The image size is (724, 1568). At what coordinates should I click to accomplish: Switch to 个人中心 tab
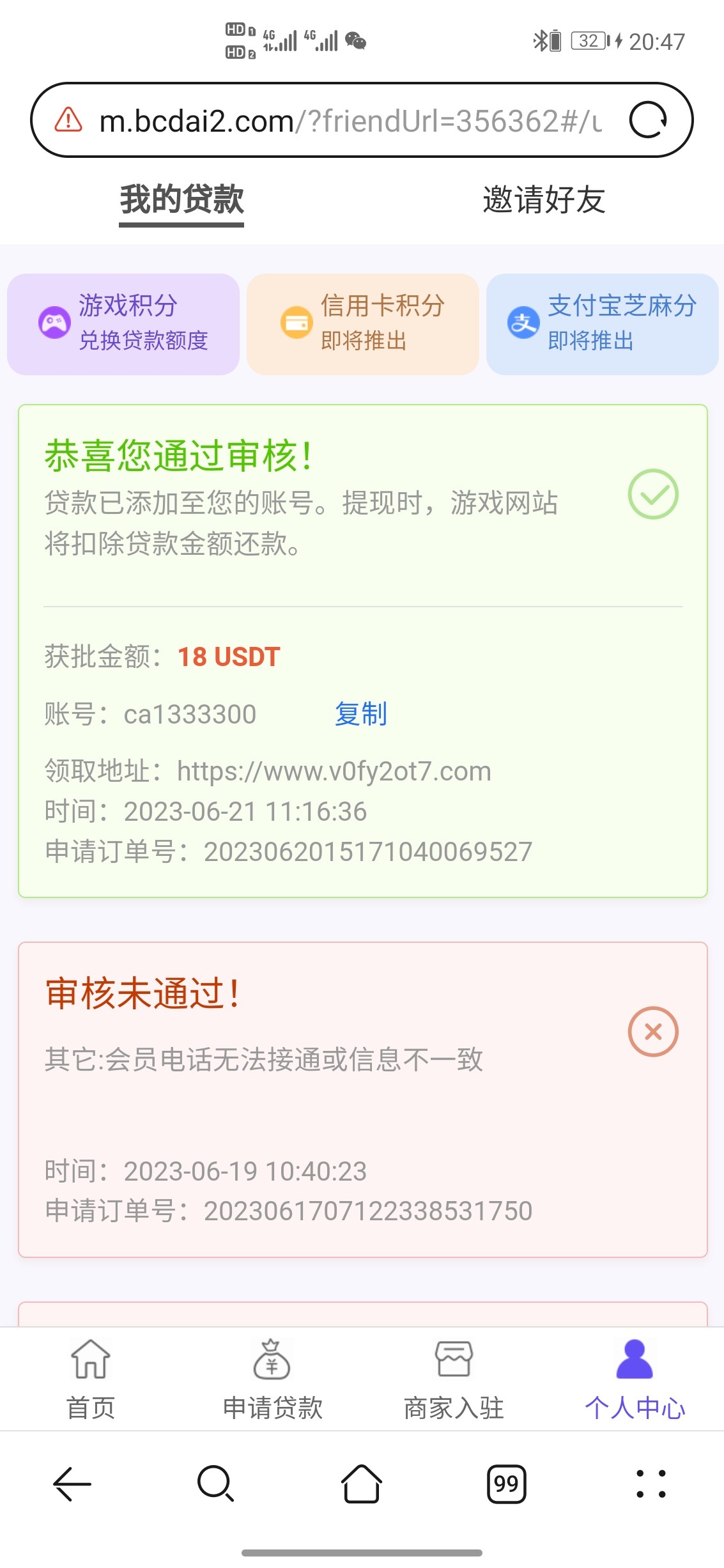635,1378
